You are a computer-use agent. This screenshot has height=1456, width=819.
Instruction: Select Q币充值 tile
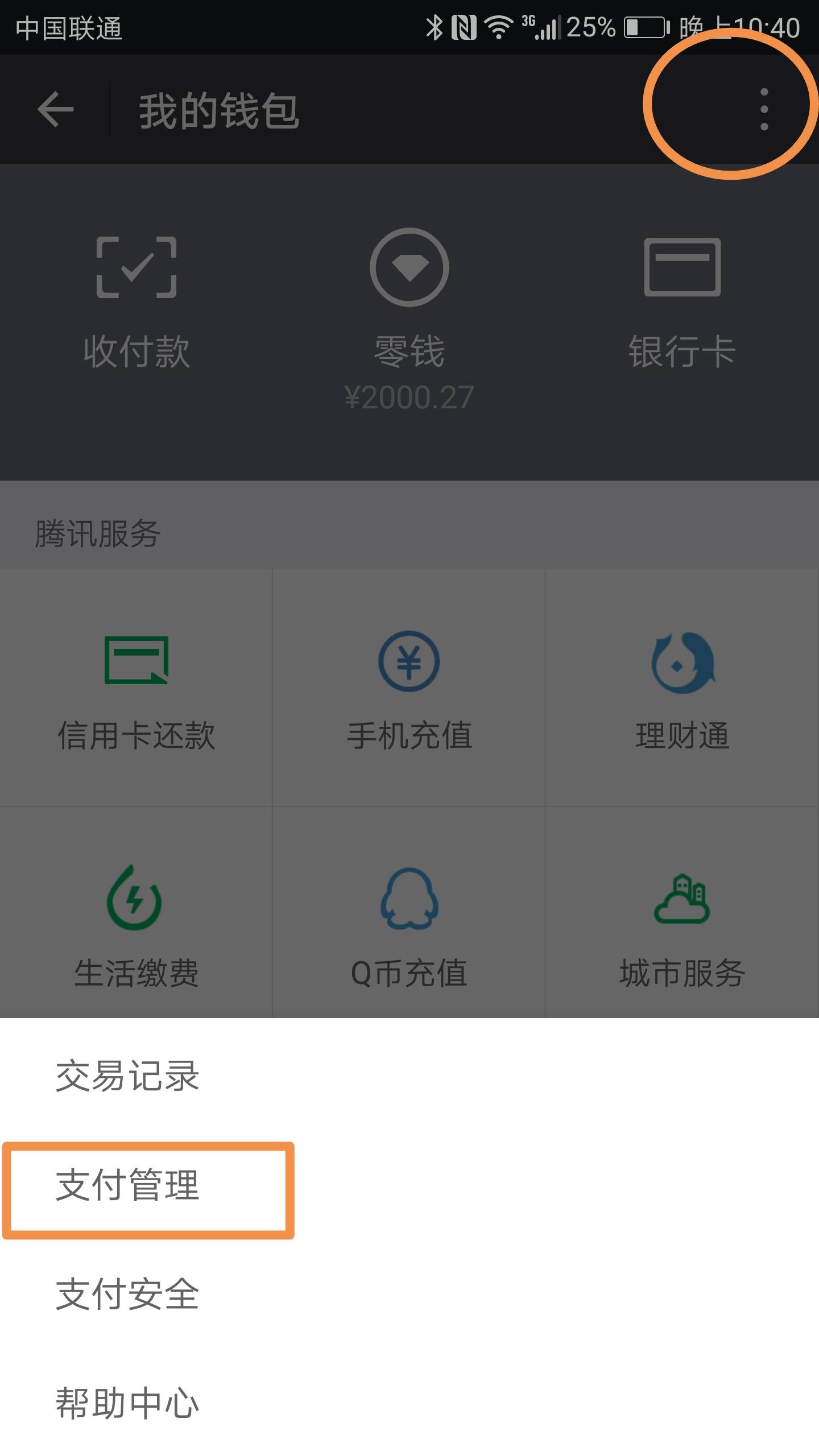pos(409,912)
